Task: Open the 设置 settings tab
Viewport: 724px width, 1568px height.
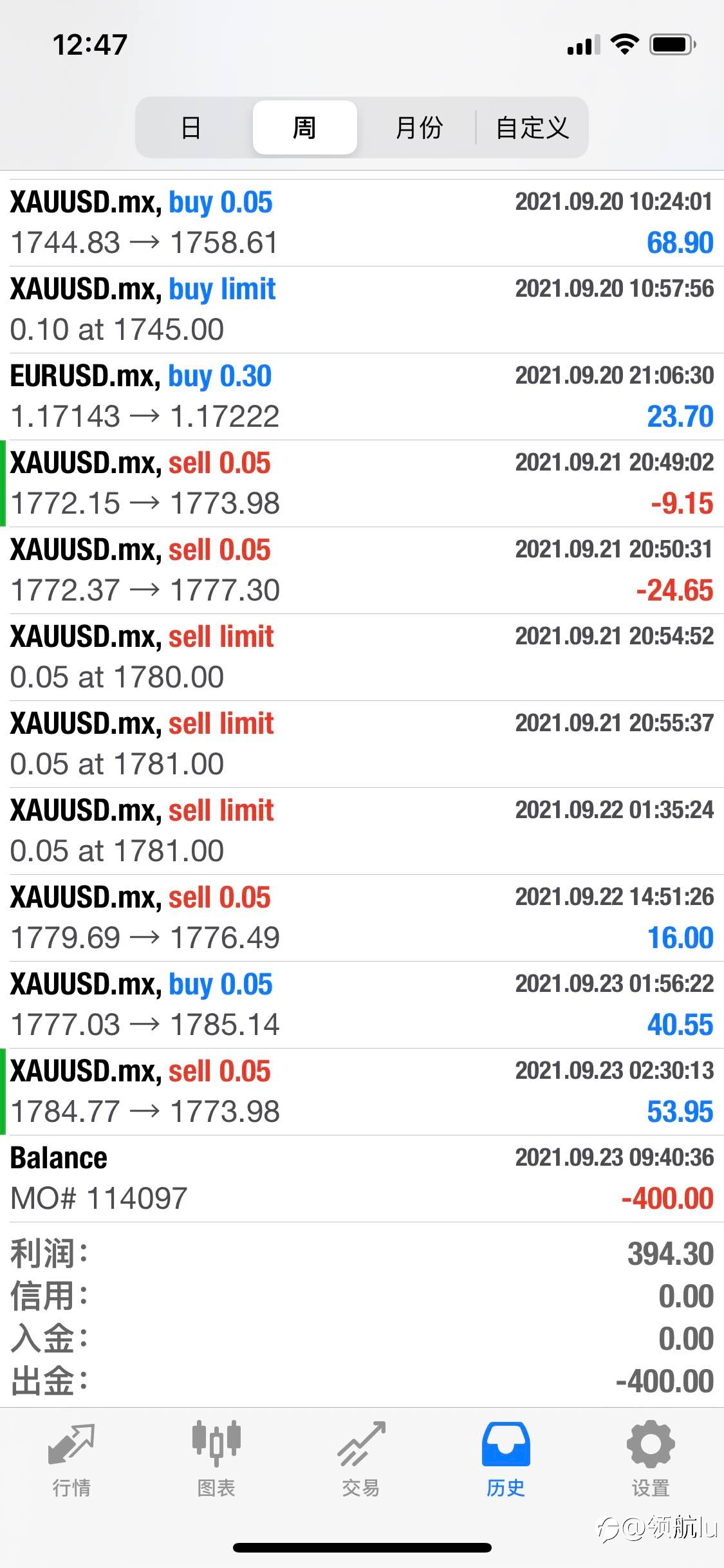Action: tap(651, 1459)
